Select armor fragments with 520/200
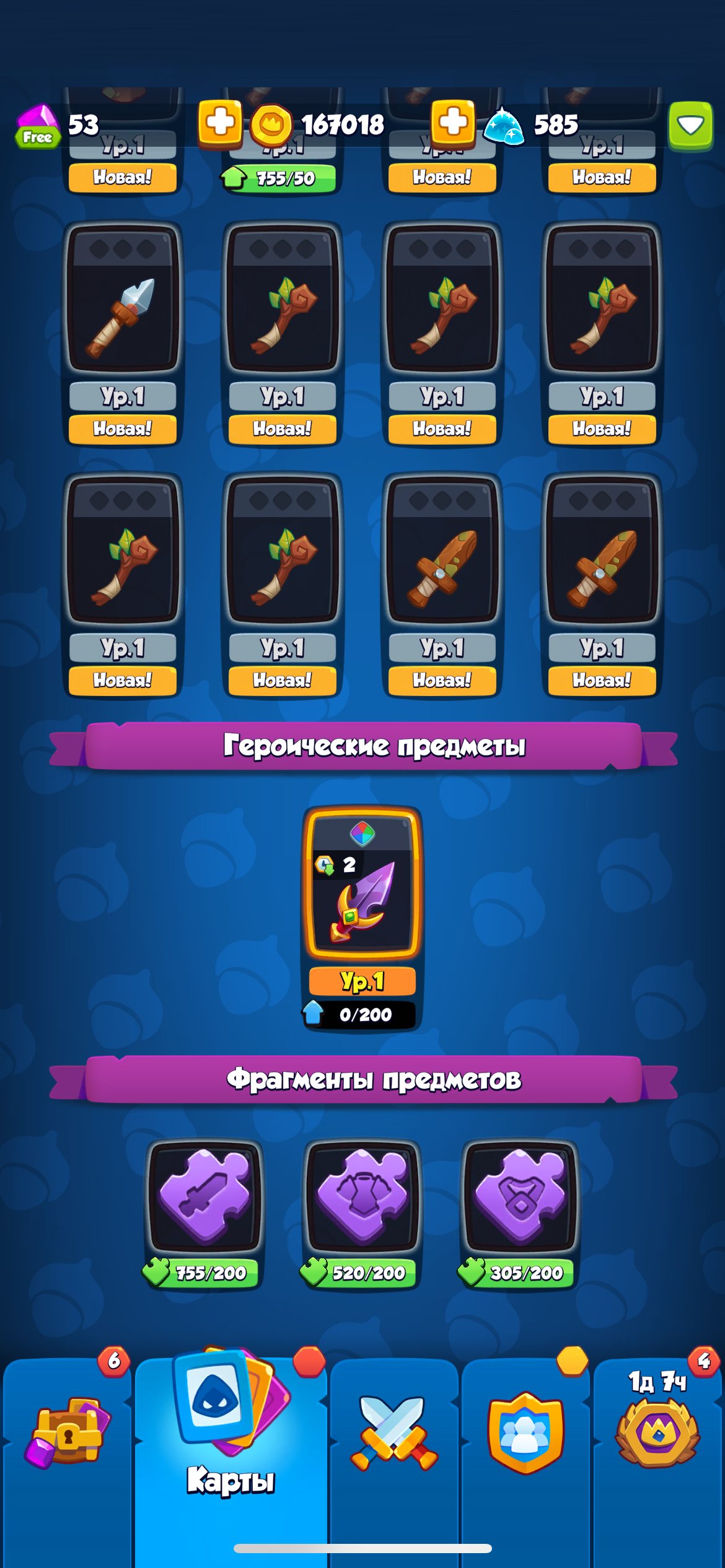Image resolution: width=725 pixels, height=1568 pixels. [x=362, y=1198]
